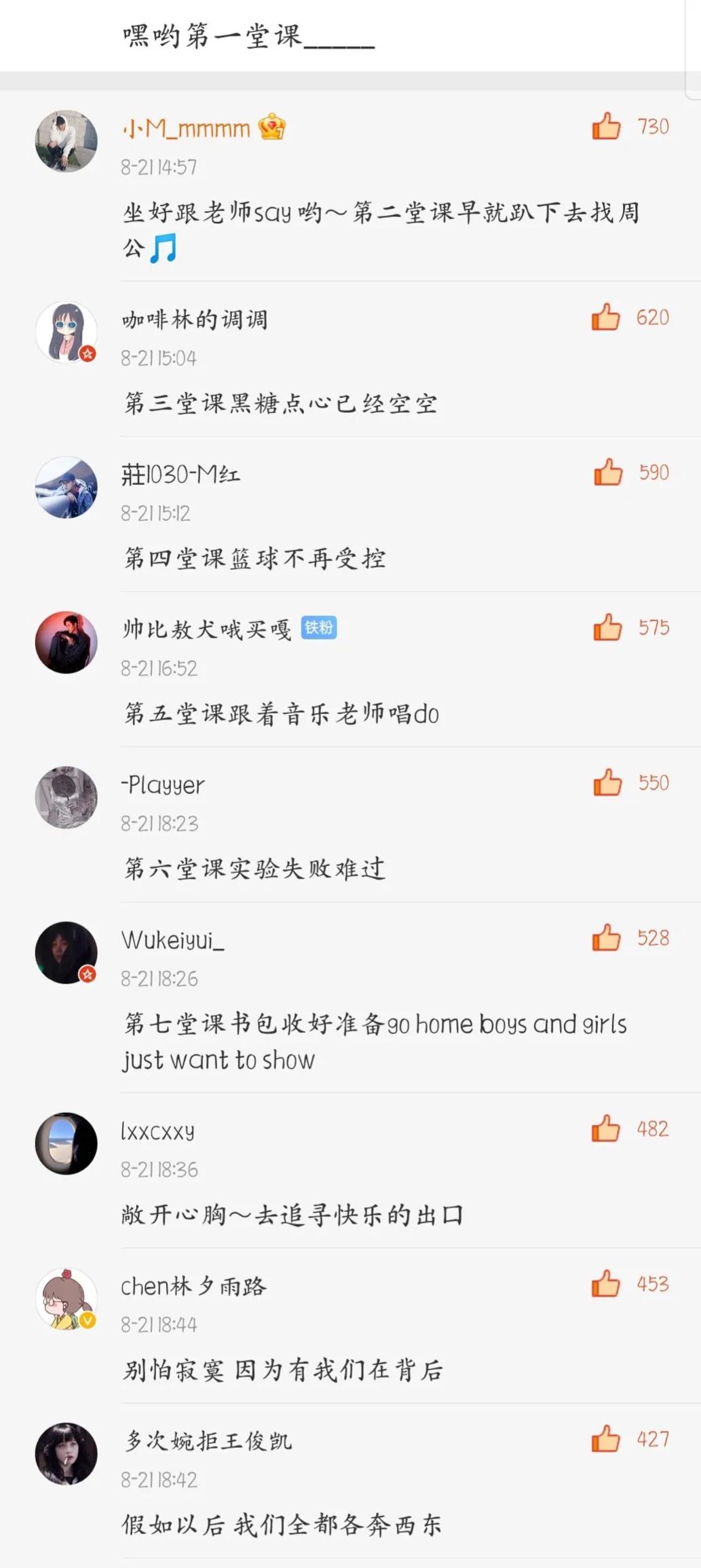701x1568 pixels.
Task: Like the top comment by 小M_mmmm
Action: [x=608, y=126]
